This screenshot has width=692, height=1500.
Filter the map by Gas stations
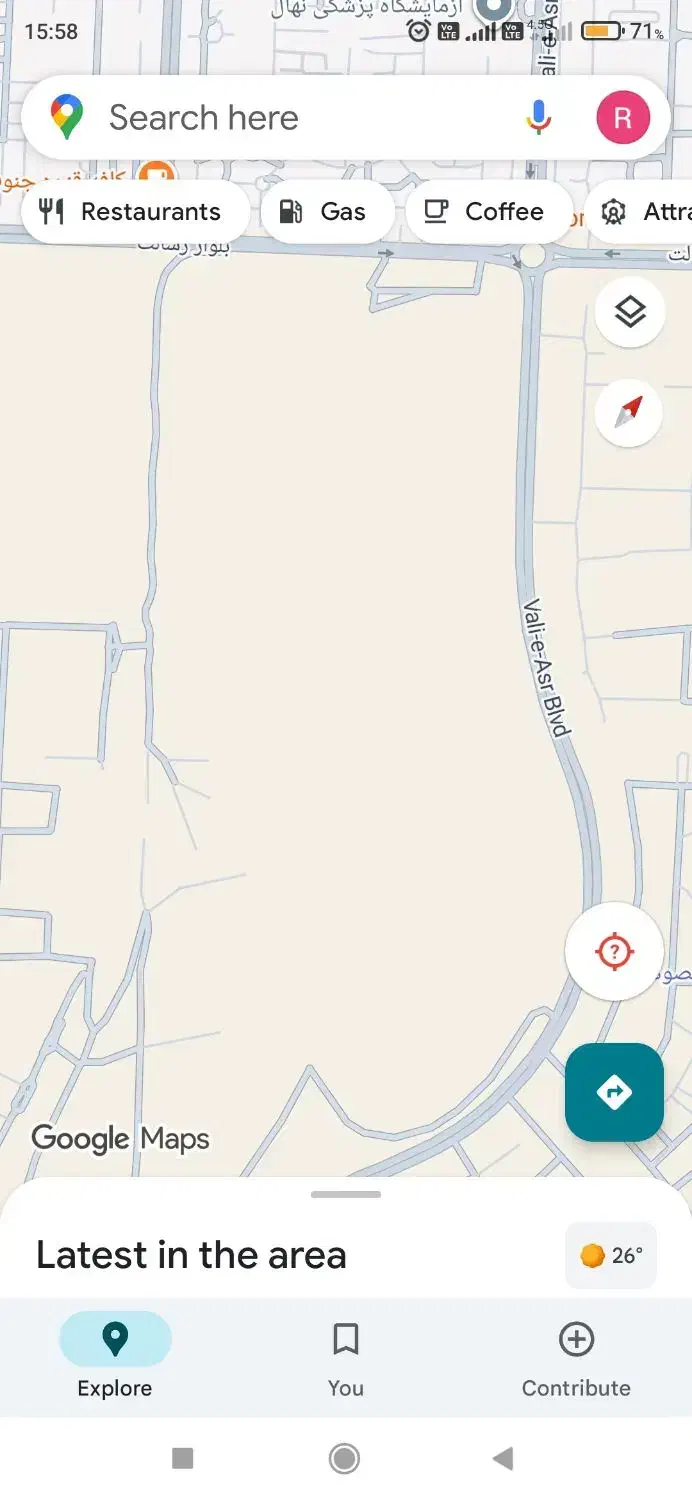click(327, 212)
